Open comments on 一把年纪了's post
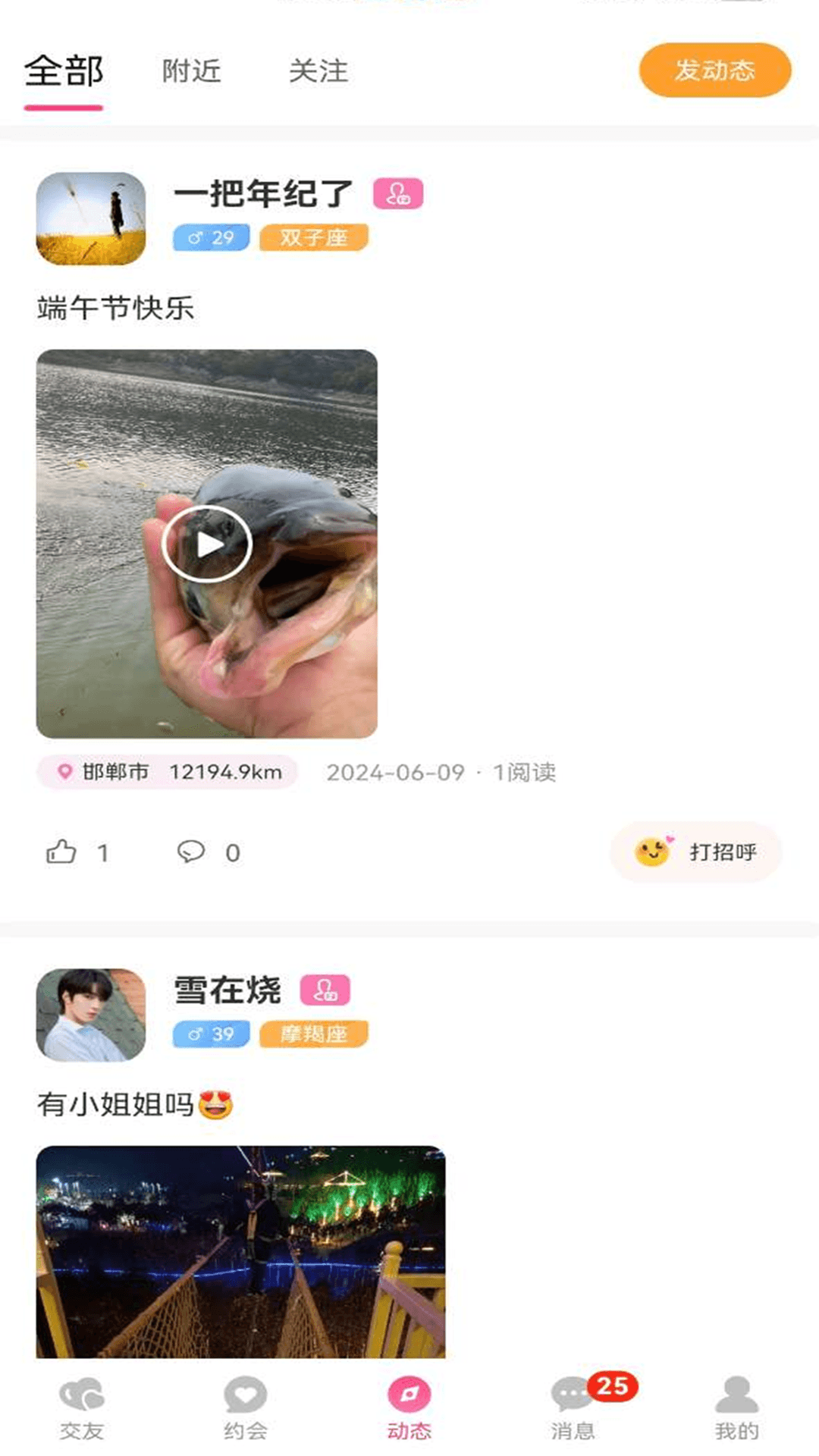The height and width of the screenshot is (1456, 819). (191, 852)
